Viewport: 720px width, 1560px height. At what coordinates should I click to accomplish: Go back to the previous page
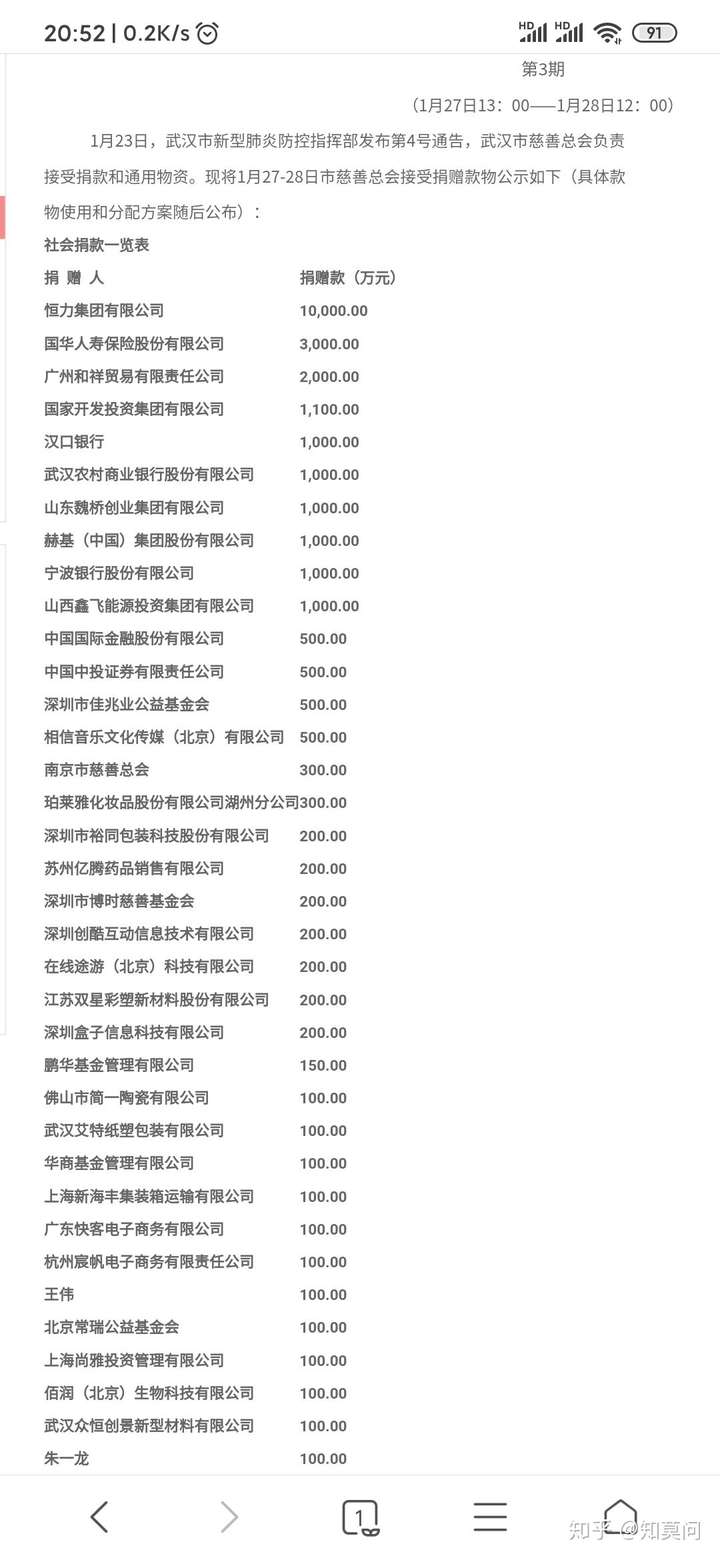pos(99,1517)
